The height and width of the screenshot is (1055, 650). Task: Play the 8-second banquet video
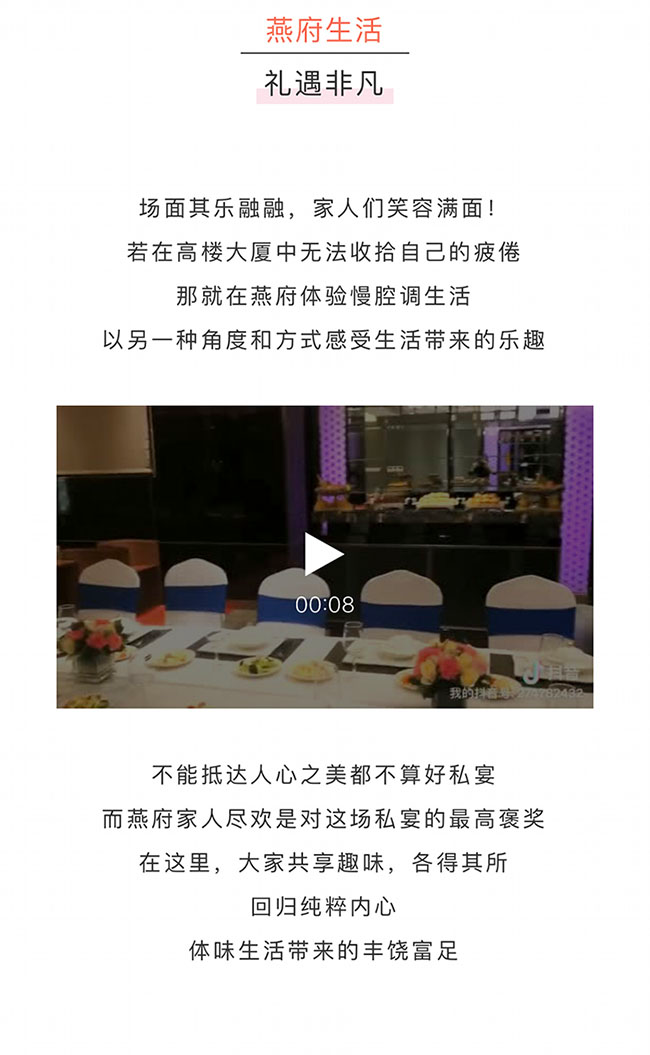pos(323,556)
